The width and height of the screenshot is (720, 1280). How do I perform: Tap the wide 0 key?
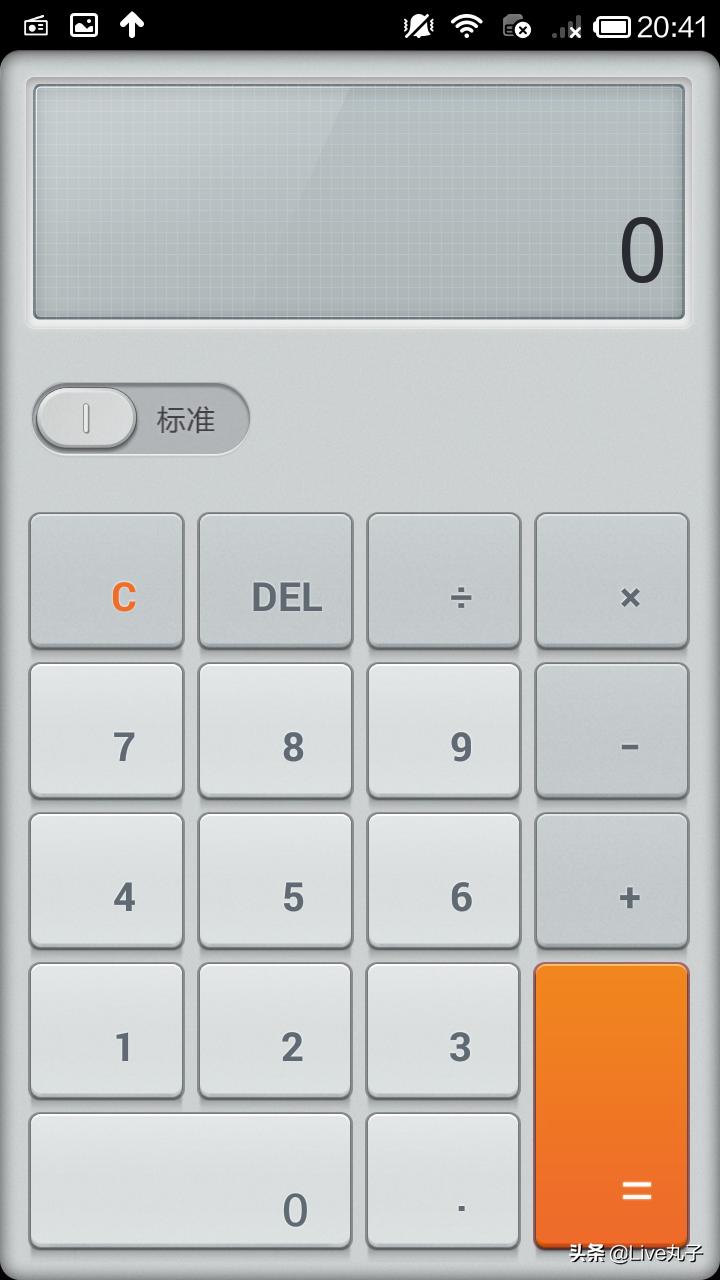[x=191, y=1181]
